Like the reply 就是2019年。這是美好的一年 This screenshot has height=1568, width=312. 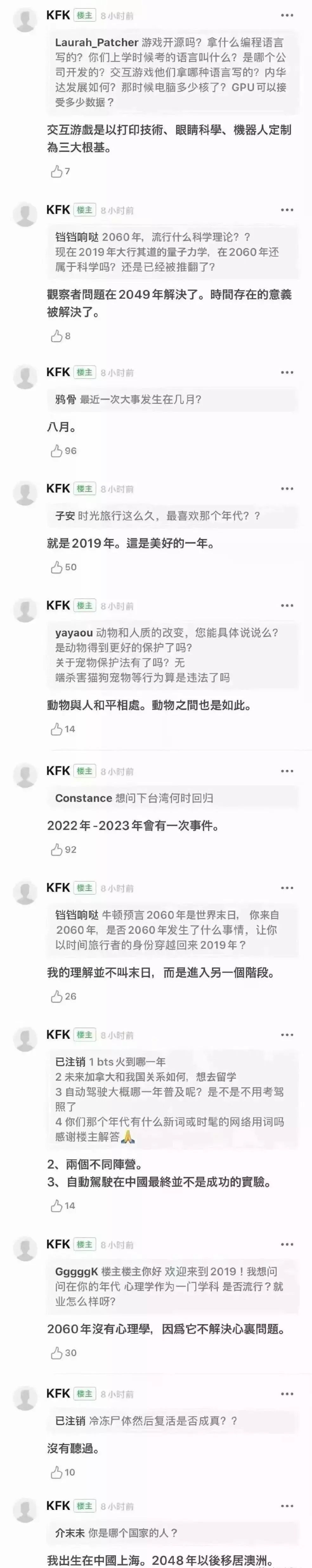point(57,567)
